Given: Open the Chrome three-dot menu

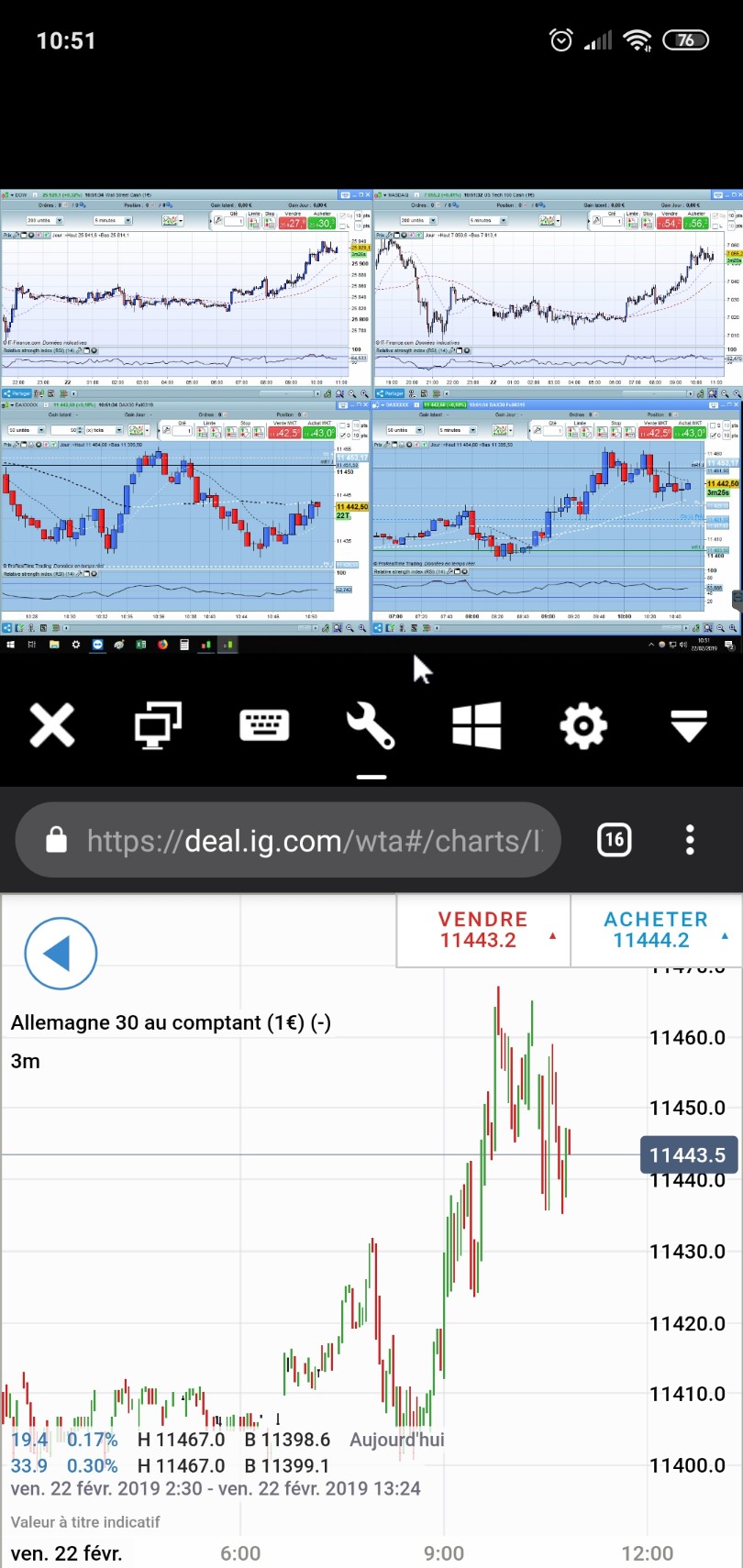Looking at the screenshot, I should point(690,840).
